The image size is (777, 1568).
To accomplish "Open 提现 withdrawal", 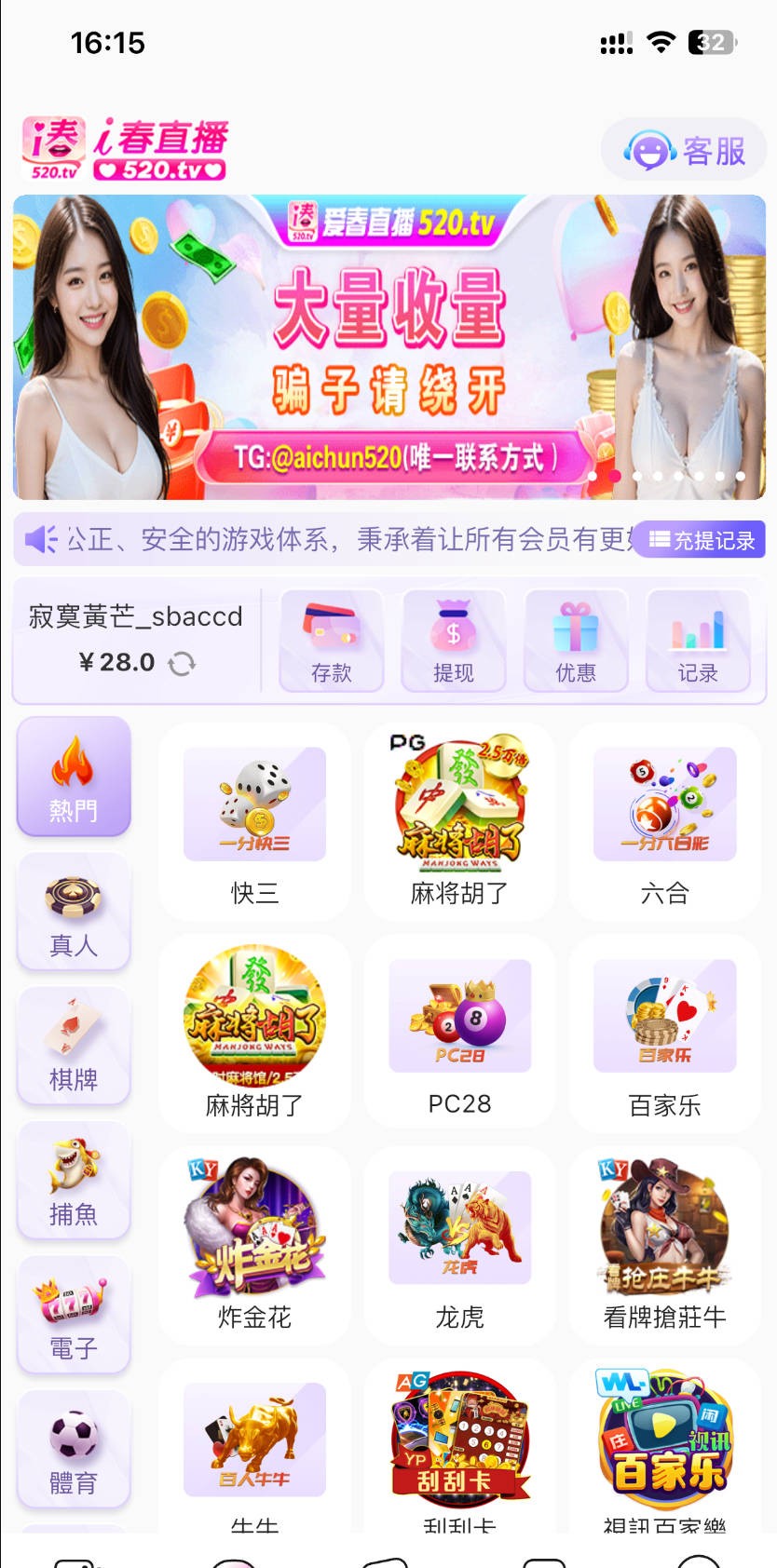I will 453,641.
